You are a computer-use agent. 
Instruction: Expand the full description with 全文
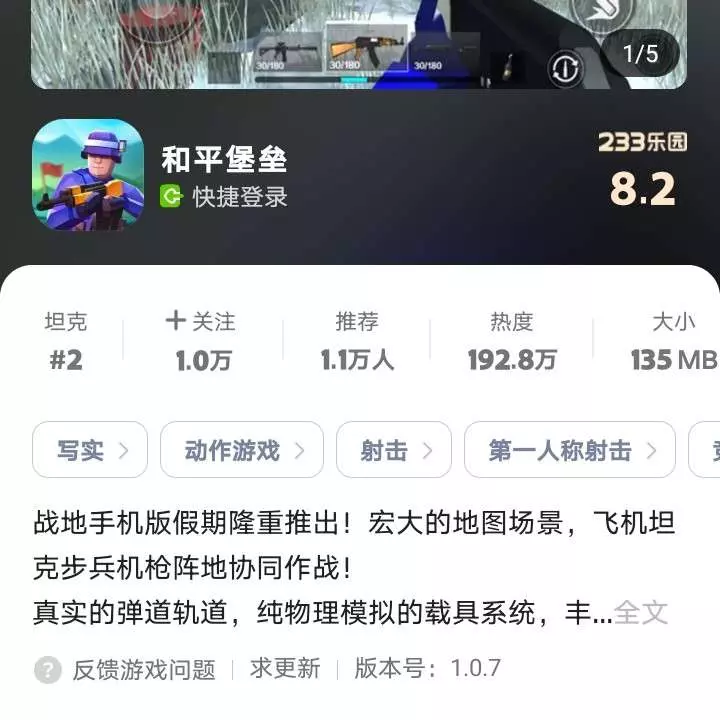pyautogui.click(x=640, y=612)
